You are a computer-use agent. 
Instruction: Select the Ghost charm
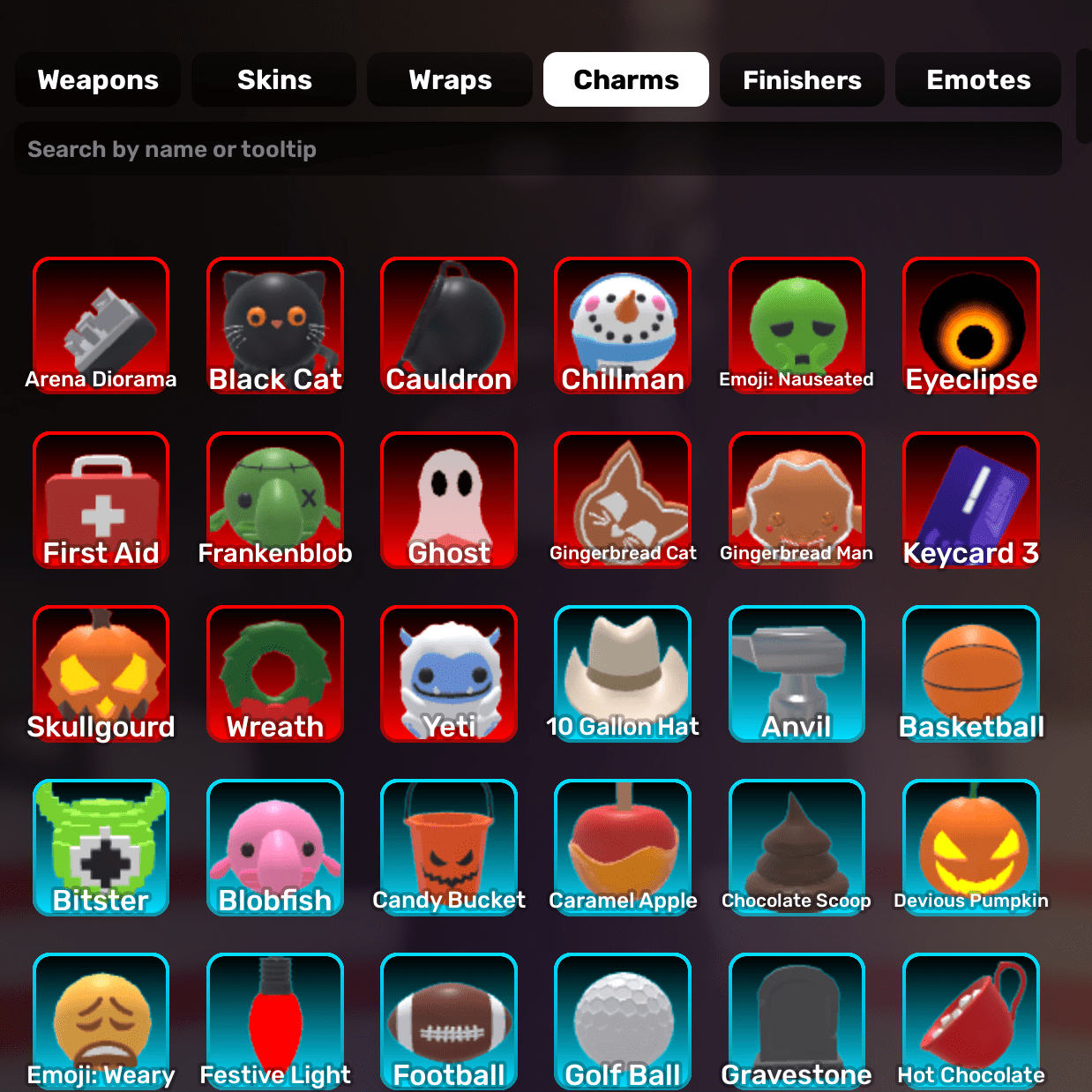[449, 500]
